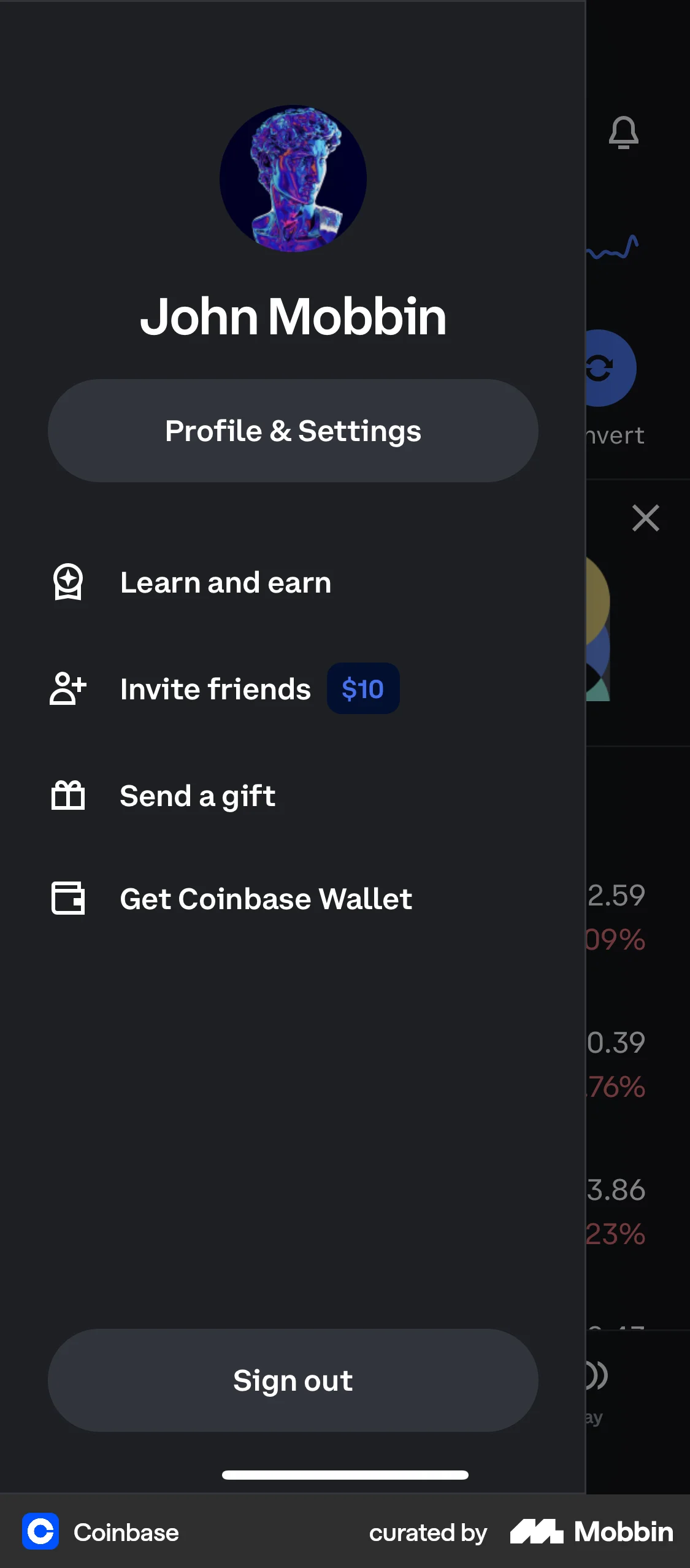Select the Send a gift present icon
The height and width of the screenshot is (1568, 690).
point(67,796)
